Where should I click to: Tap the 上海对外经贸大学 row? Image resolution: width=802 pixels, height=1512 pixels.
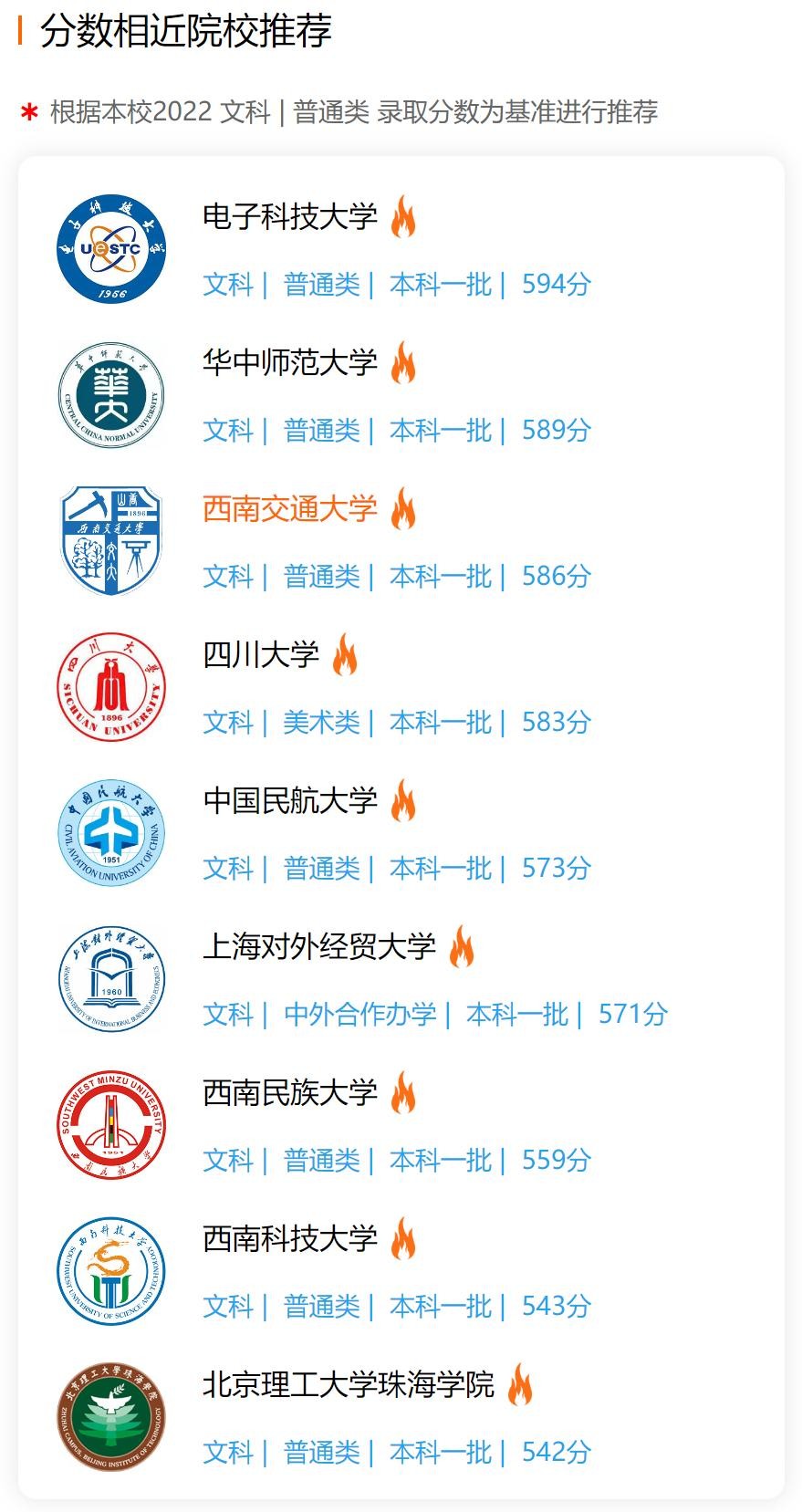point(318,947)
